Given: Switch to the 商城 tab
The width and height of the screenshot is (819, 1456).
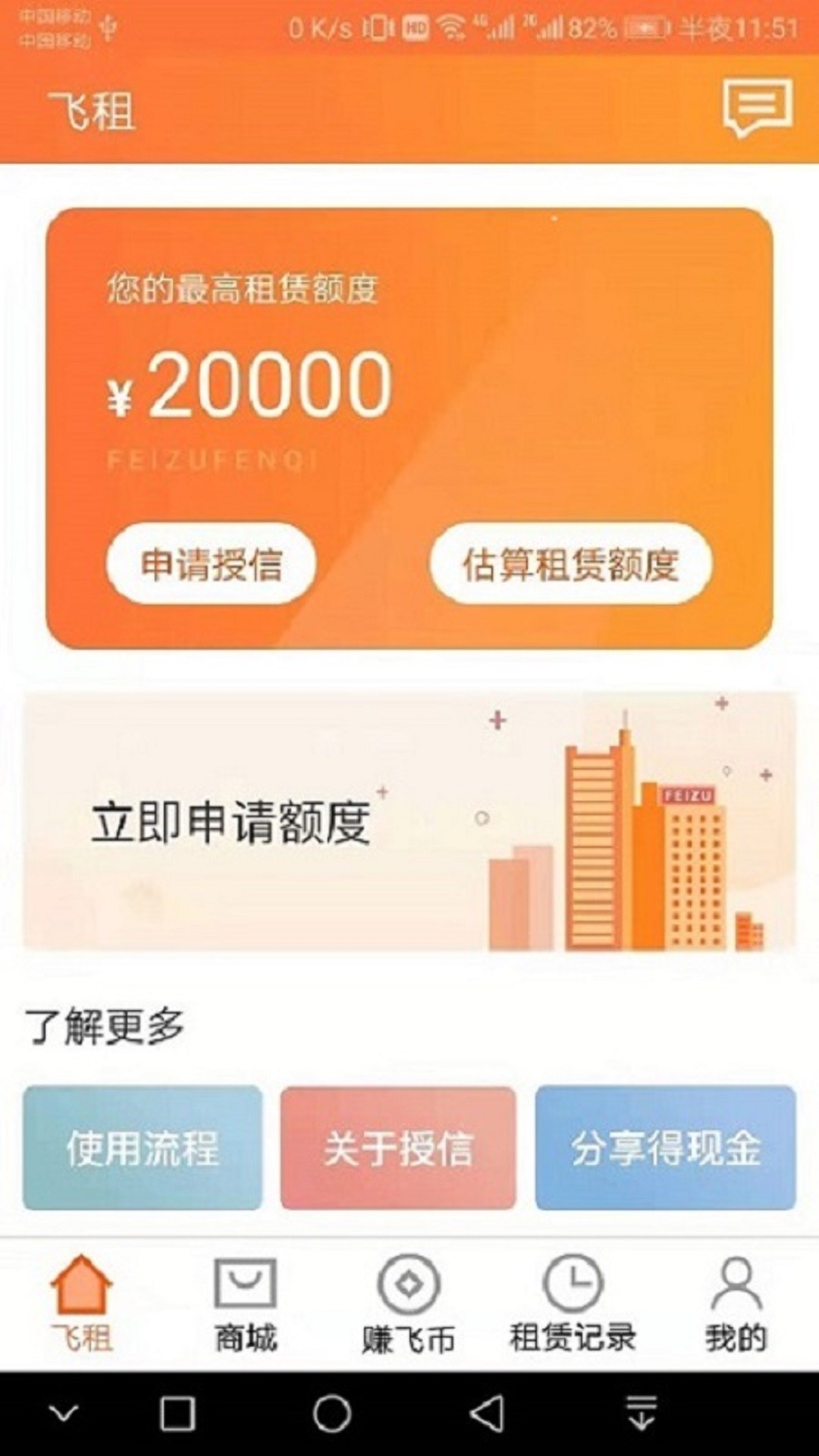Looking at the screenshot, I should [246, 1304].
